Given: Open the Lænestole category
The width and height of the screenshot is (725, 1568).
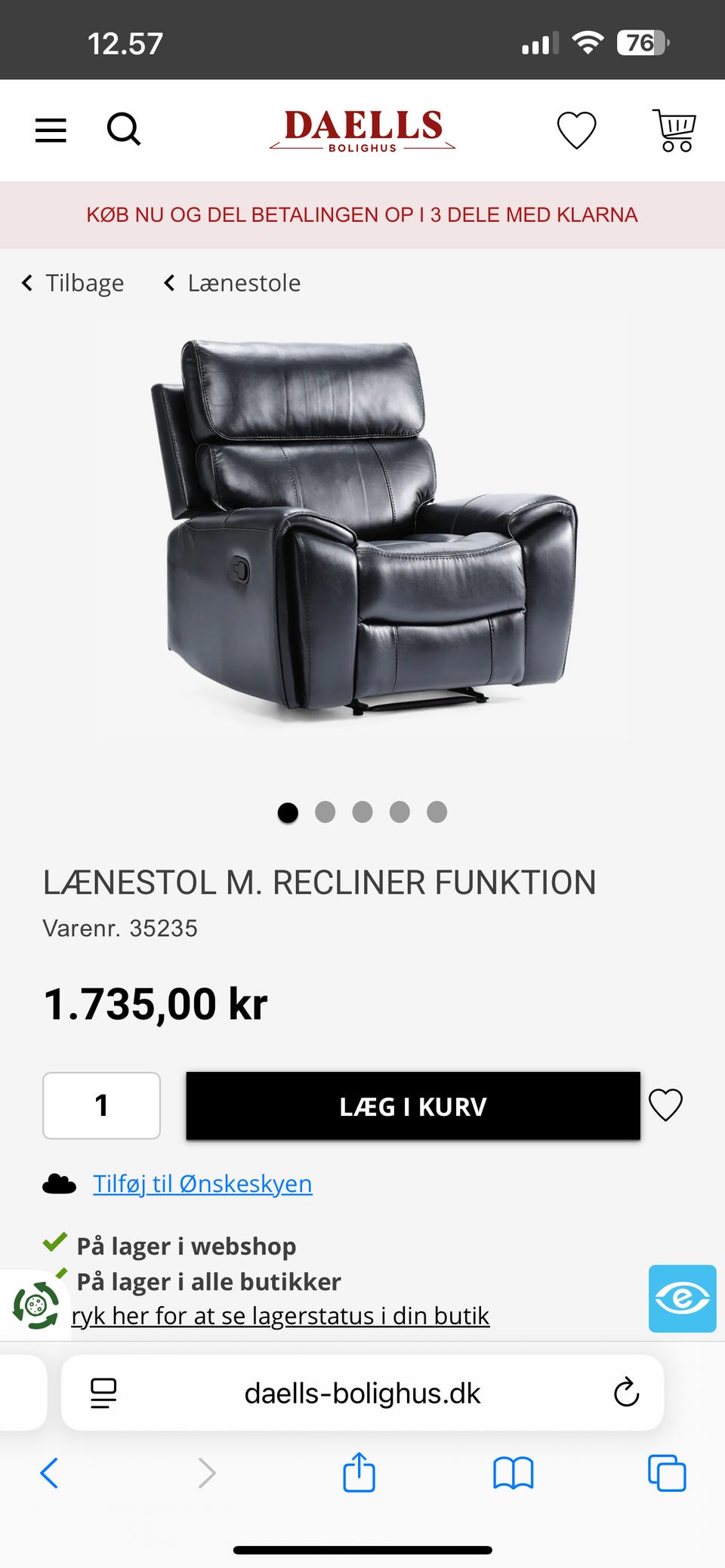Looking at the screenshot, I should click(233, 283).
